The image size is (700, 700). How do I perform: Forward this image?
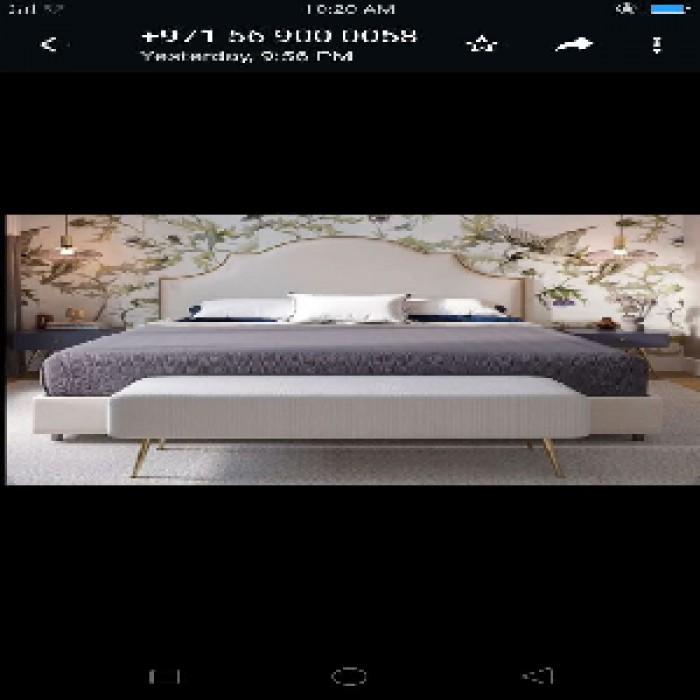[574, 45]
